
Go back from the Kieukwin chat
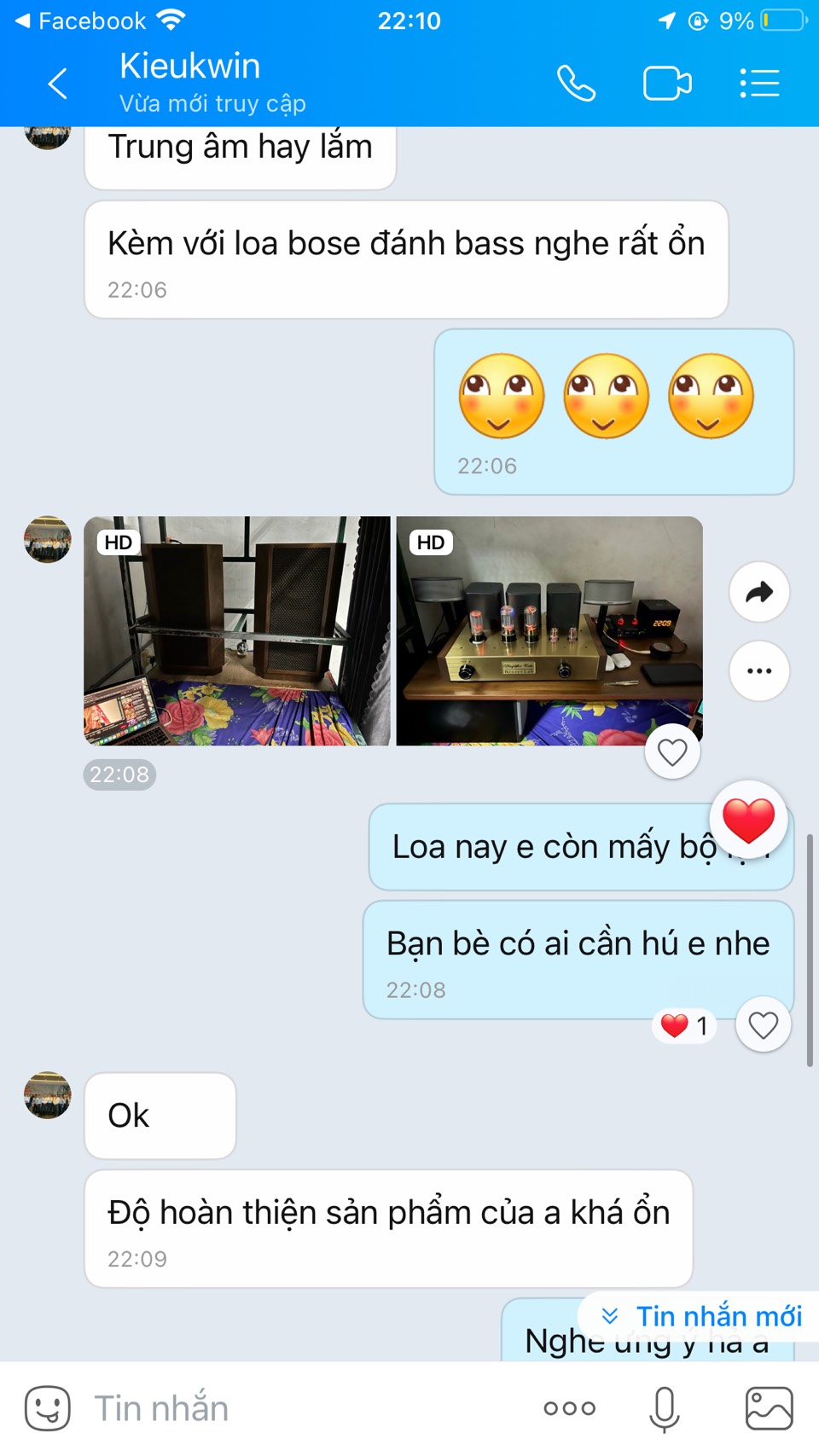(58, 84)
